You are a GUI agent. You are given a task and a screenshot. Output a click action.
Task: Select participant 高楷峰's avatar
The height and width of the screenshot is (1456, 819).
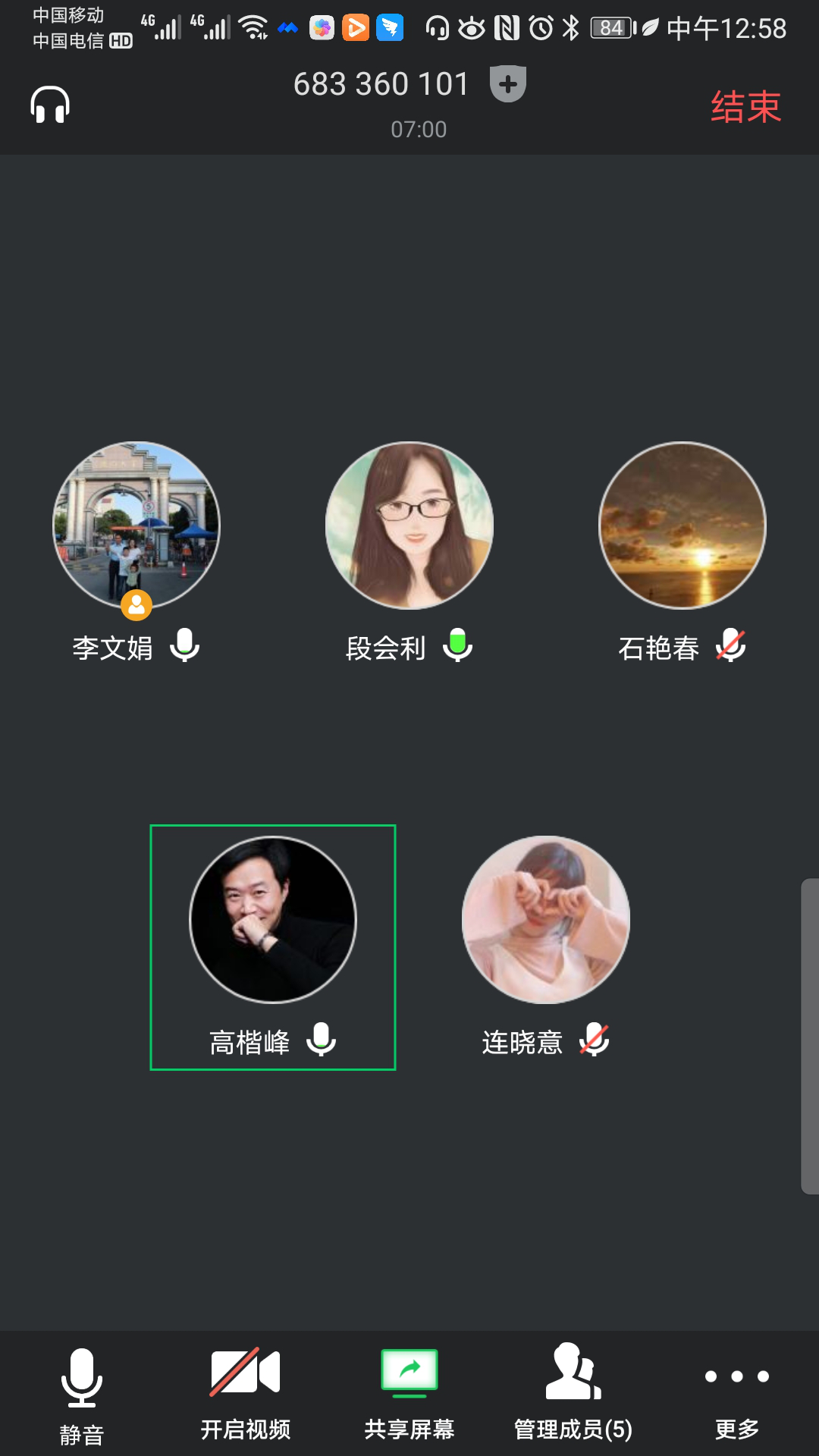point(273,920)
